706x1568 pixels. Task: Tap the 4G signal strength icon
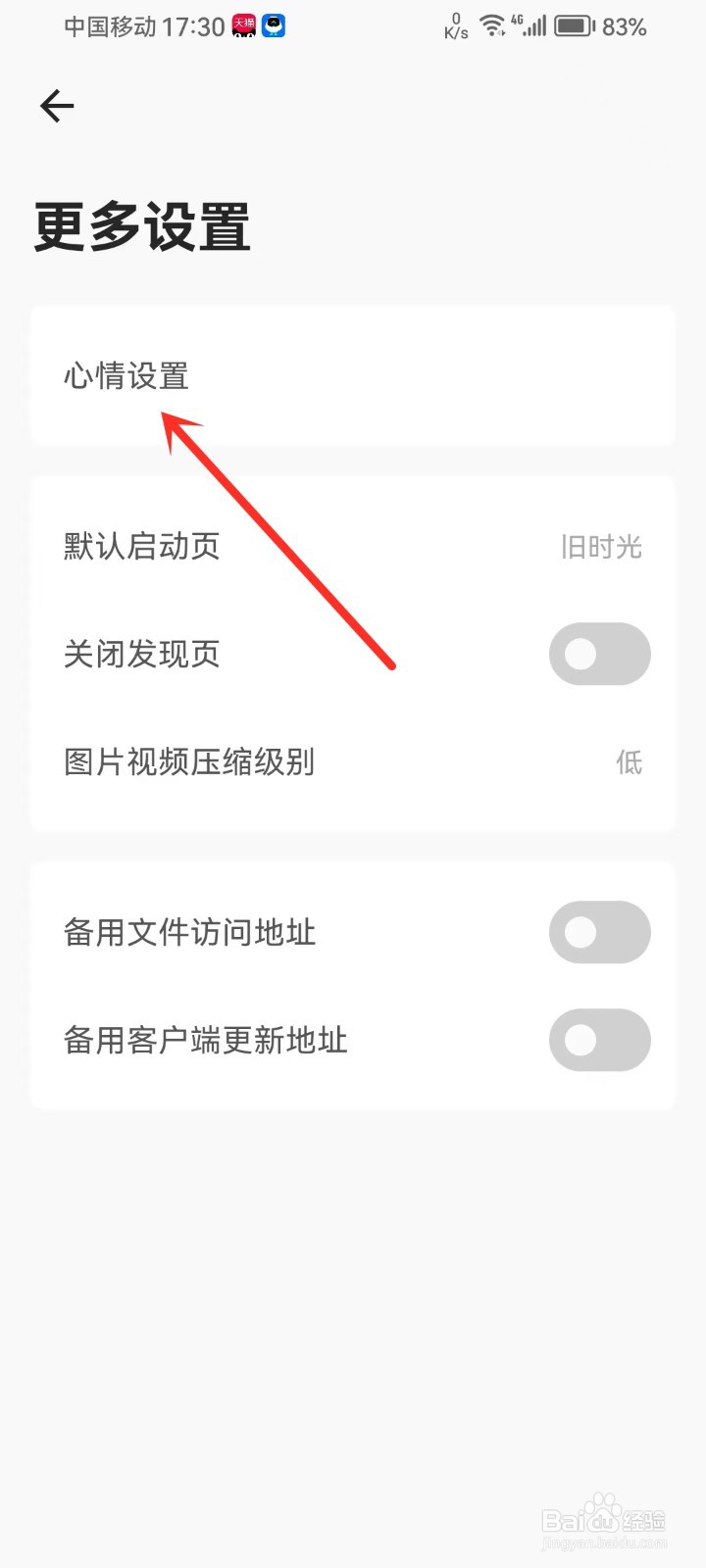(529, 26)
